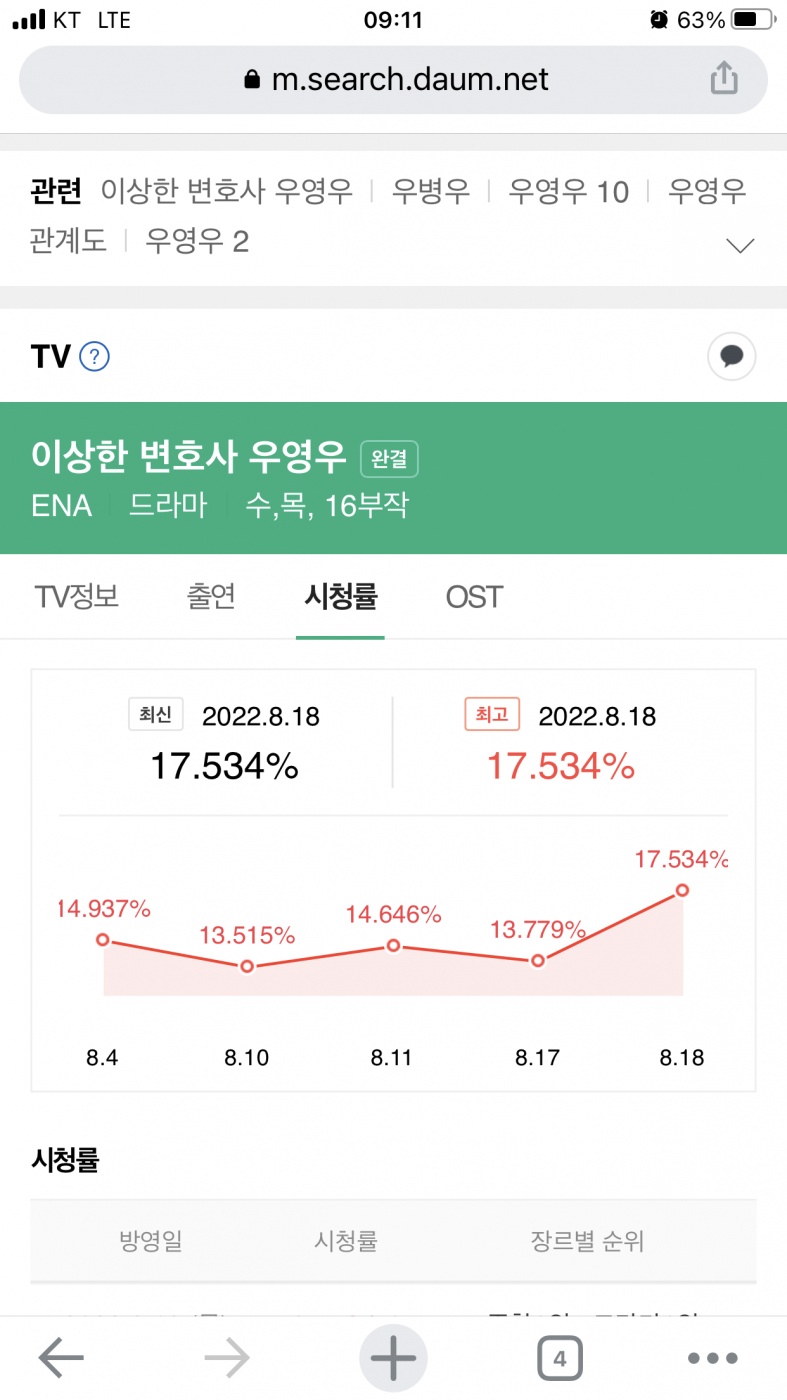Open related search 우영우 2

[x=197, y=241]
